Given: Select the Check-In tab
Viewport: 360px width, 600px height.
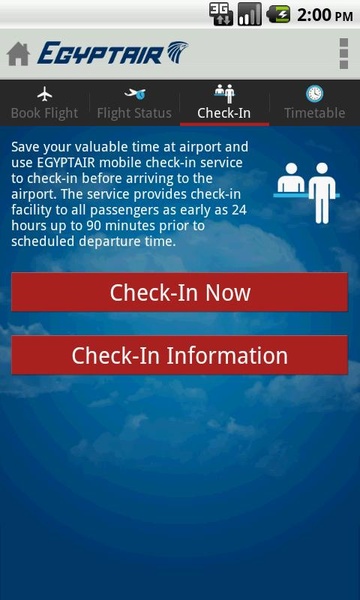Looking at the screenshot, I should tap(224, 103).
